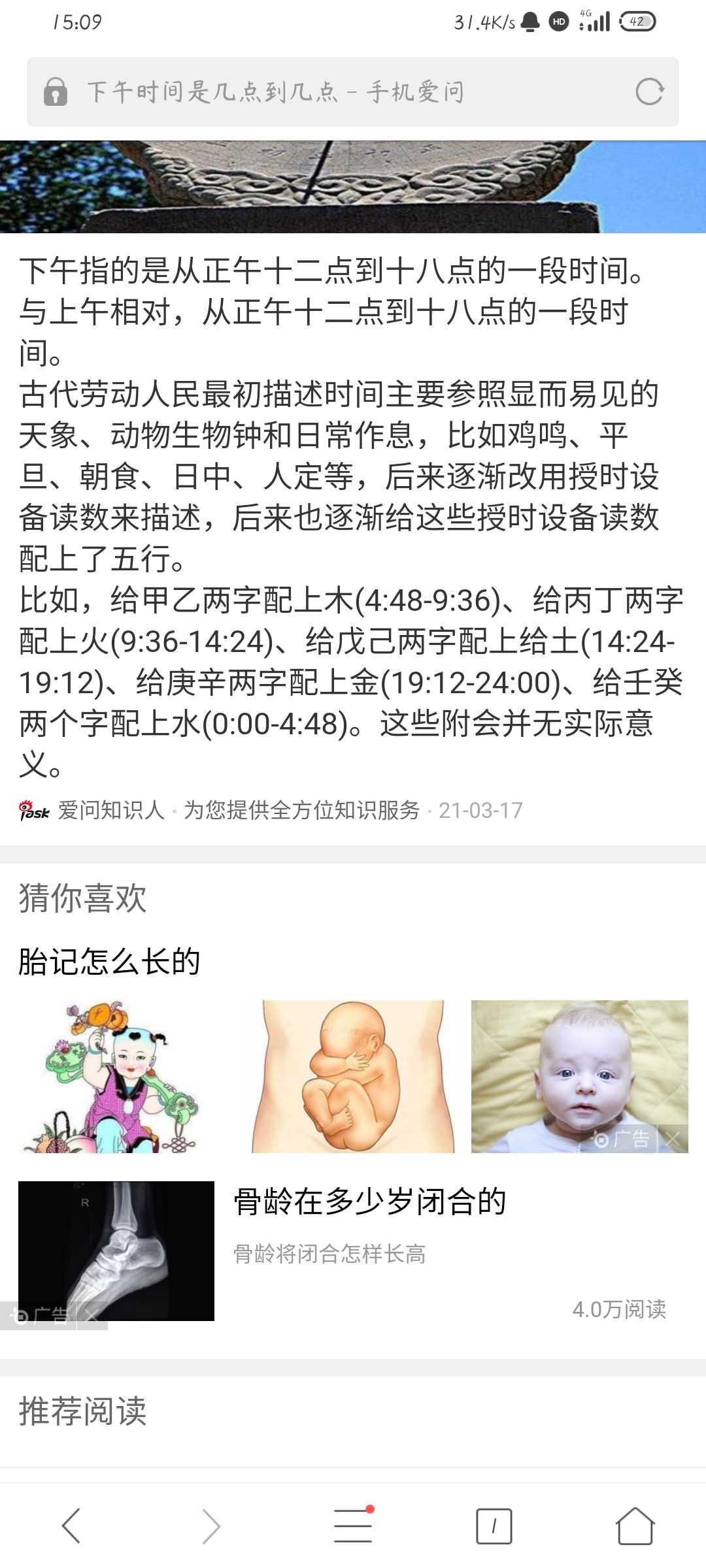The height and width of the screenshot is (1568, 706).
Task: Open the 爱问知识人 source link
Action: pos(111,810)
